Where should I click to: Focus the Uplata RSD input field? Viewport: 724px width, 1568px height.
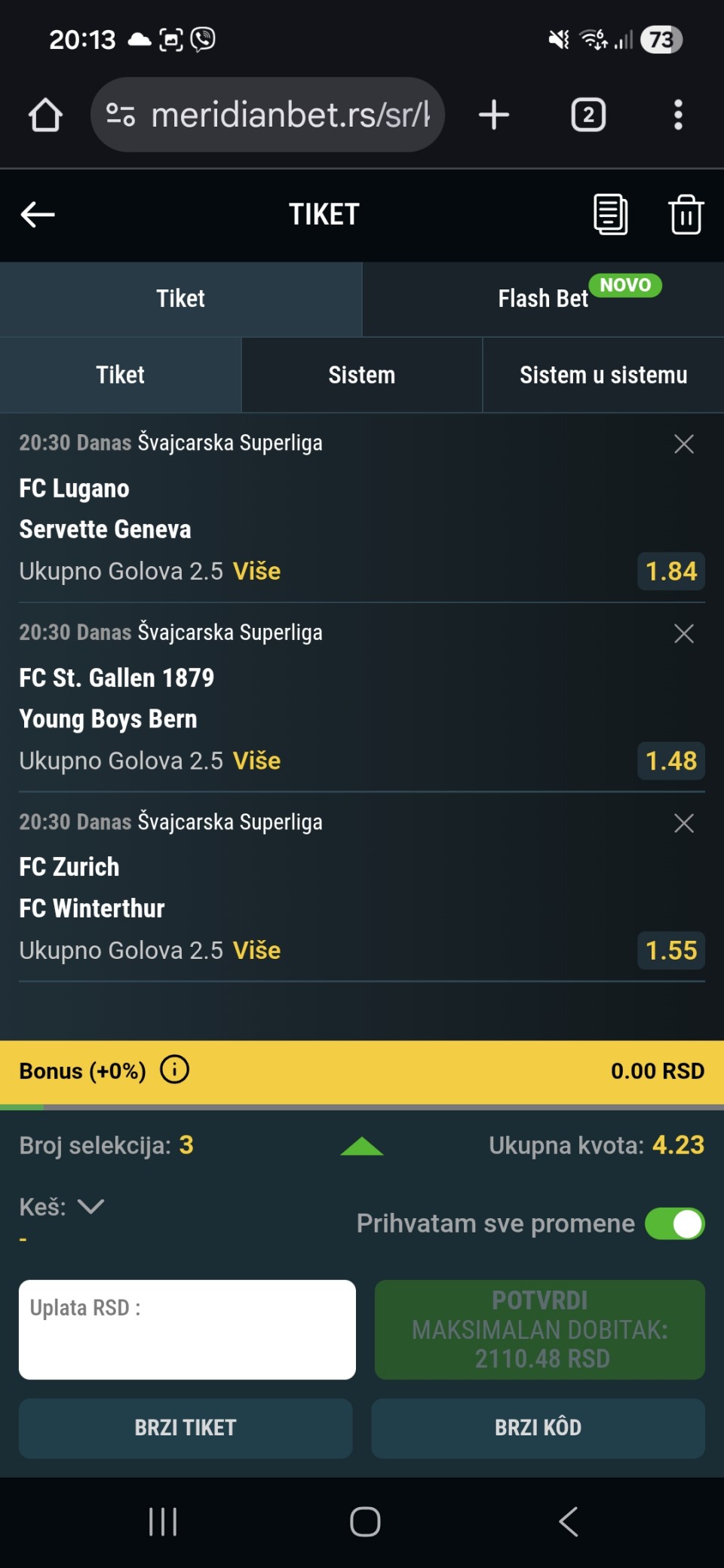click(187, 1329)
